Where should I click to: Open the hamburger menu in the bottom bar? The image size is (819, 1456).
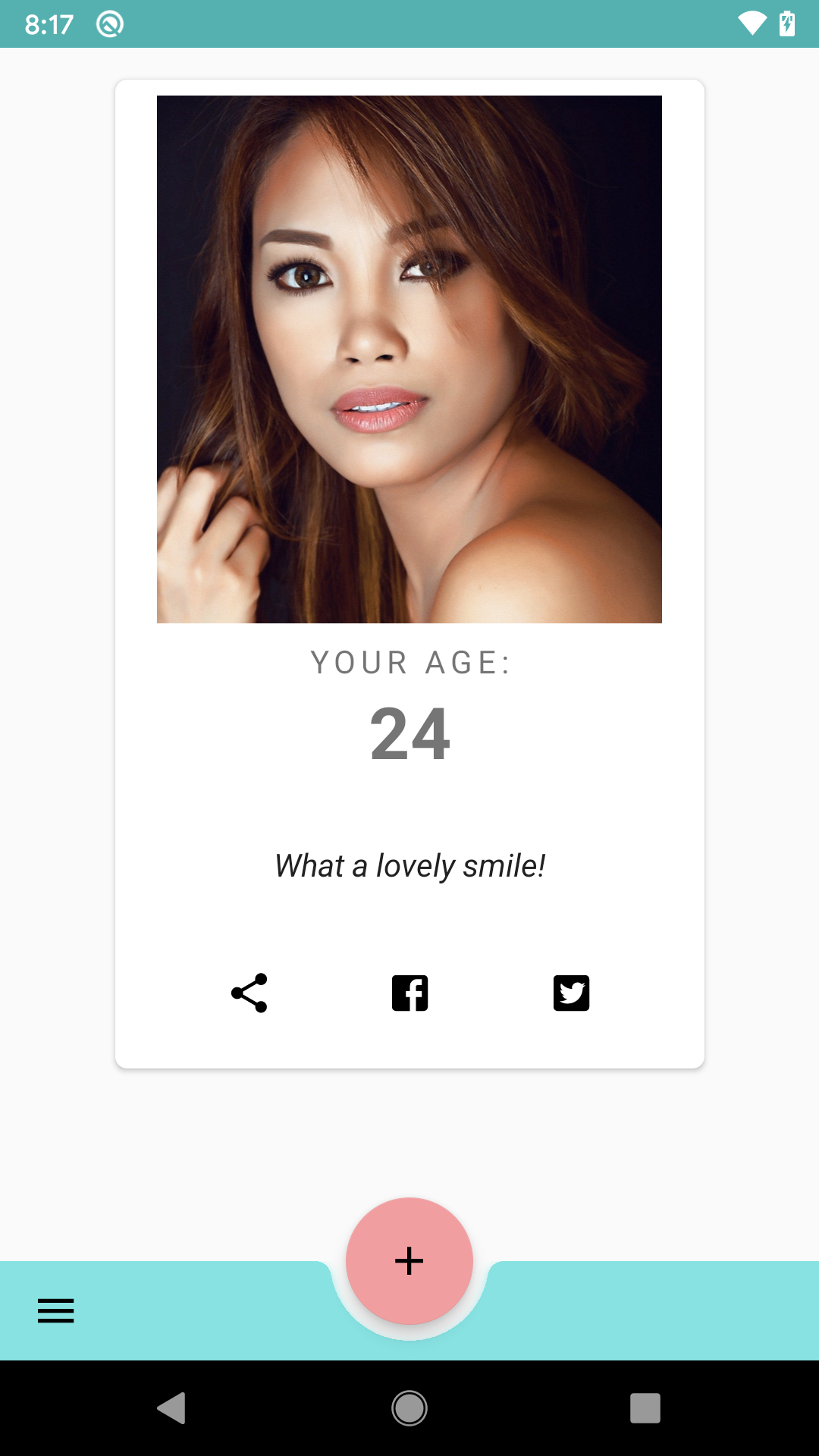click(55, 1311)
